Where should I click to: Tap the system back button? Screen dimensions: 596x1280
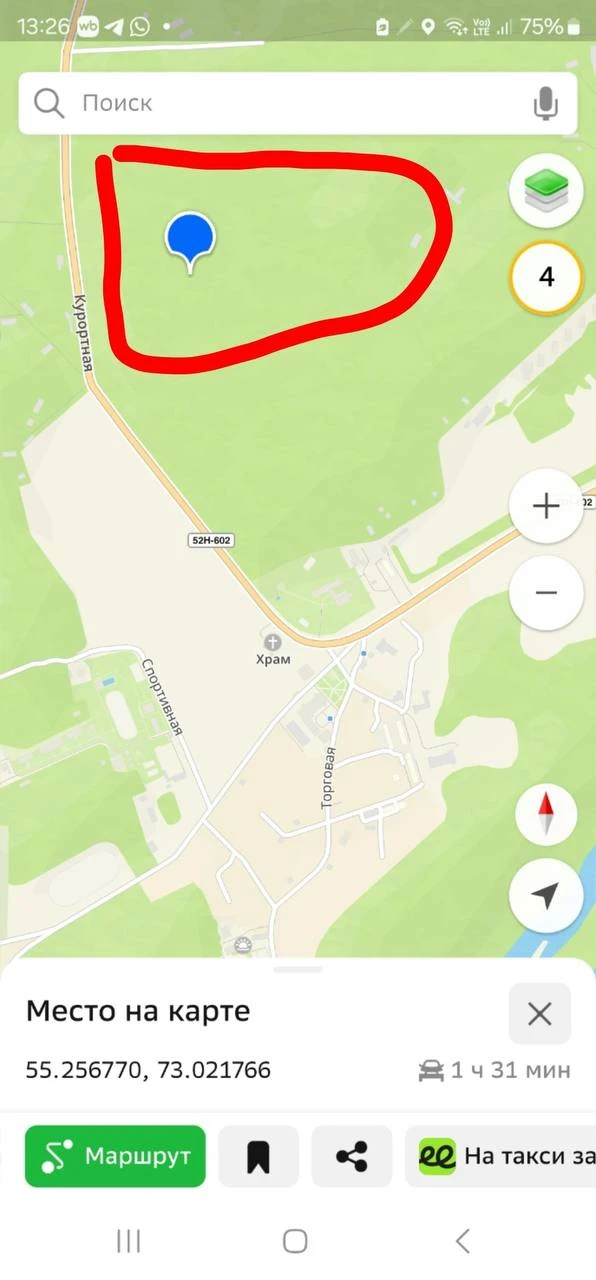coord(462,1241)
